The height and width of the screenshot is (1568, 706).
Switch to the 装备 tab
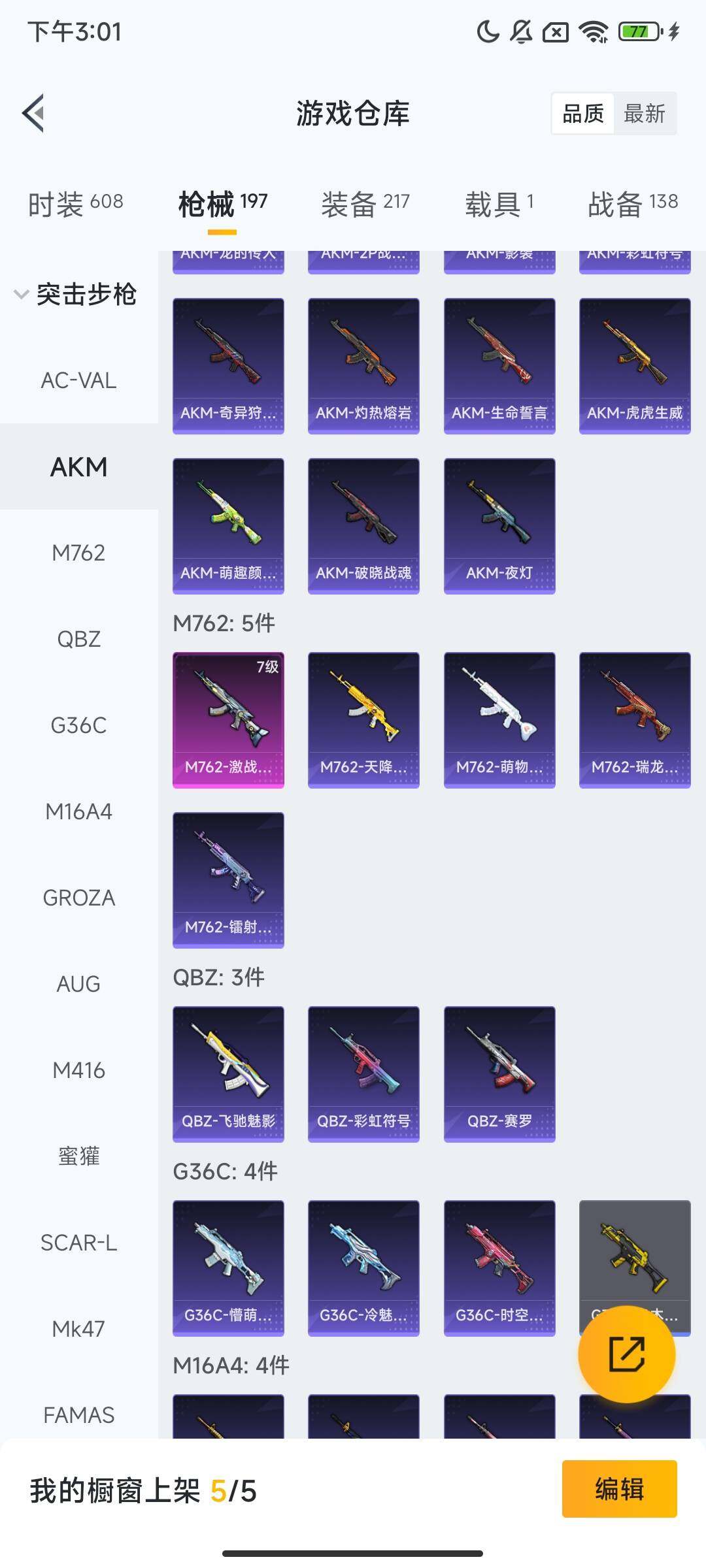pos(365,204)
